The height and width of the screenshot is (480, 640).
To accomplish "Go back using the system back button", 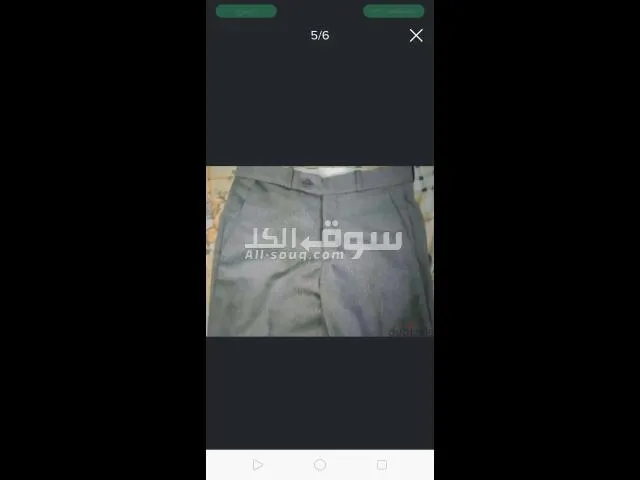I will 258,465.
